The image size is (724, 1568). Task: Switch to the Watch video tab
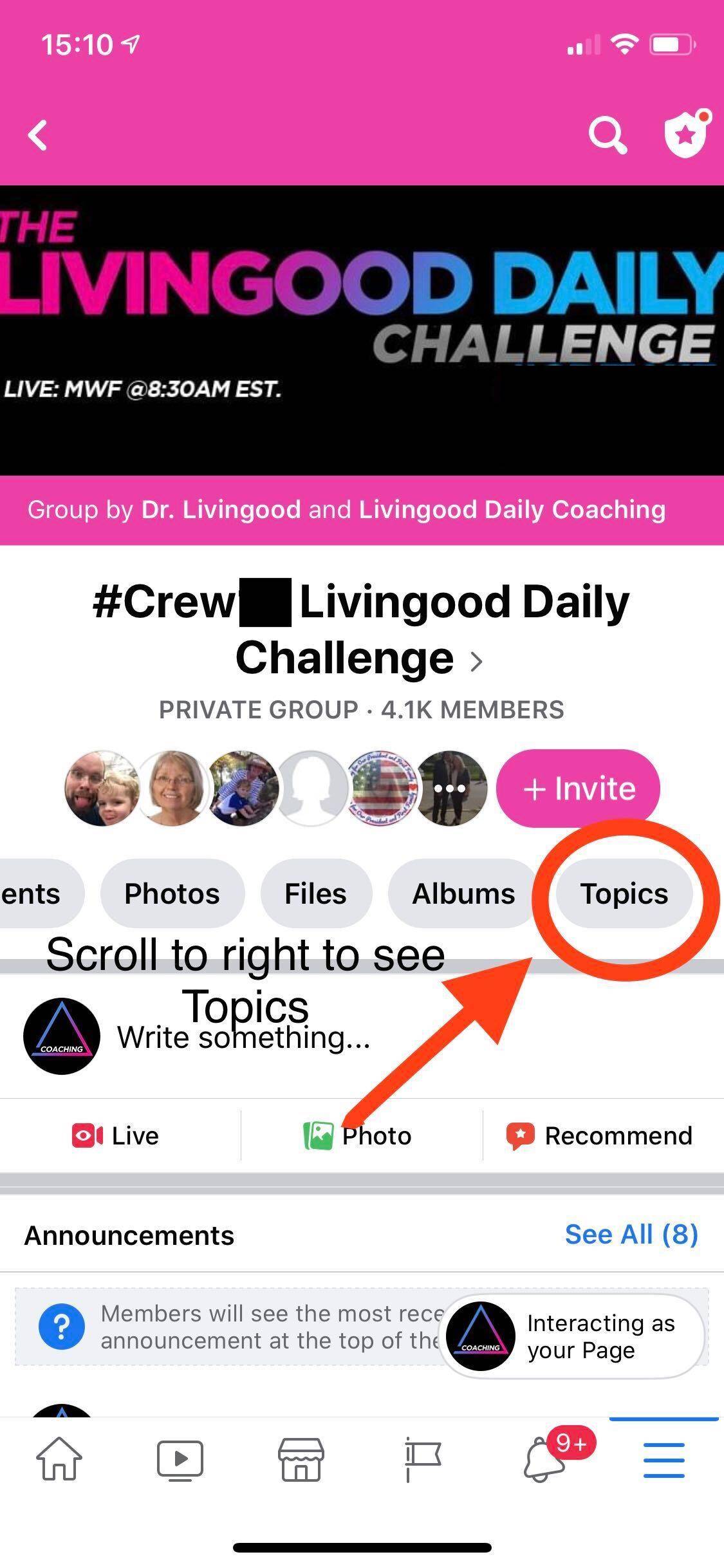(x=180, y=1459)
